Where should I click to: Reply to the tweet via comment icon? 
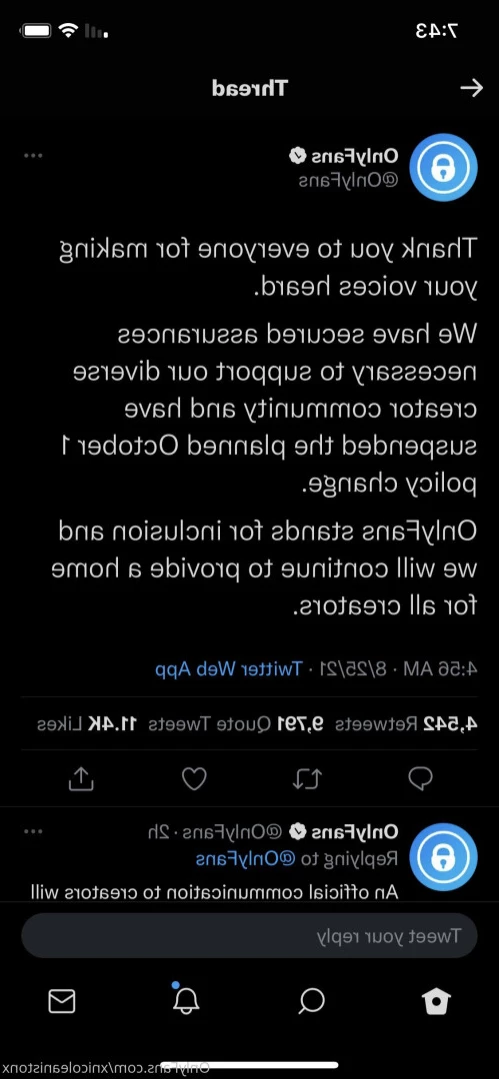[421, 778]
